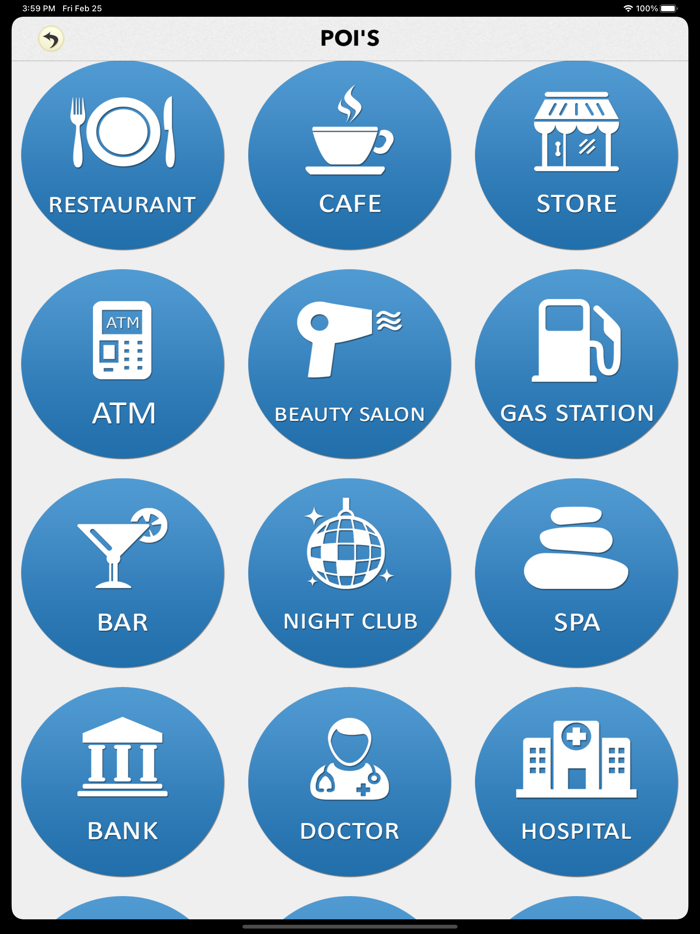Go back using the arrow icon

click(x=50, y=39)
